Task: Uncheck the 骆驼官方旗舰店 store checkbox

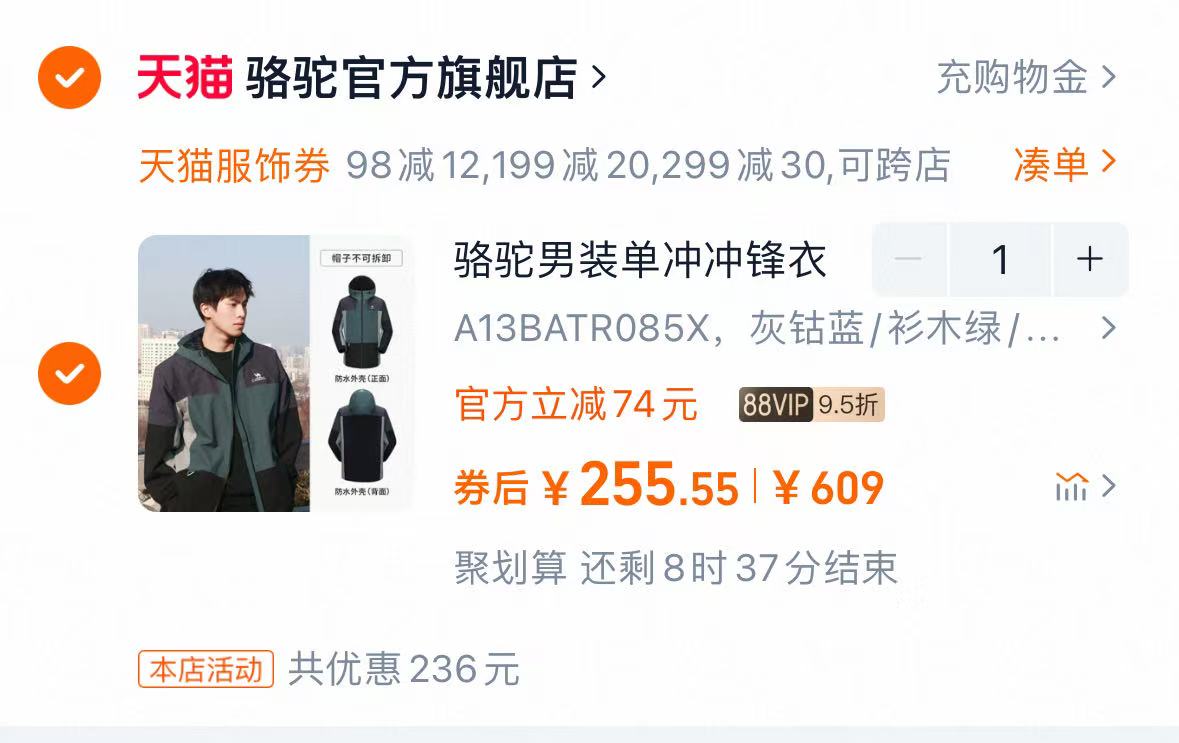Action: [69, 77]
